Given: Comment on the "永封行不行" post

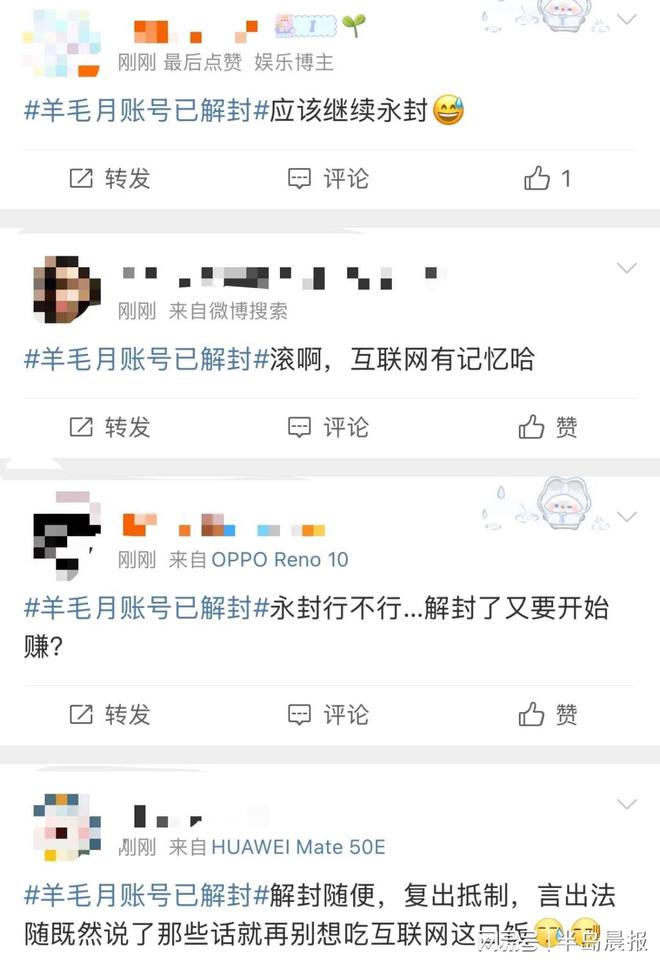Looking at the screenshot, I should [x=329, y=714].
